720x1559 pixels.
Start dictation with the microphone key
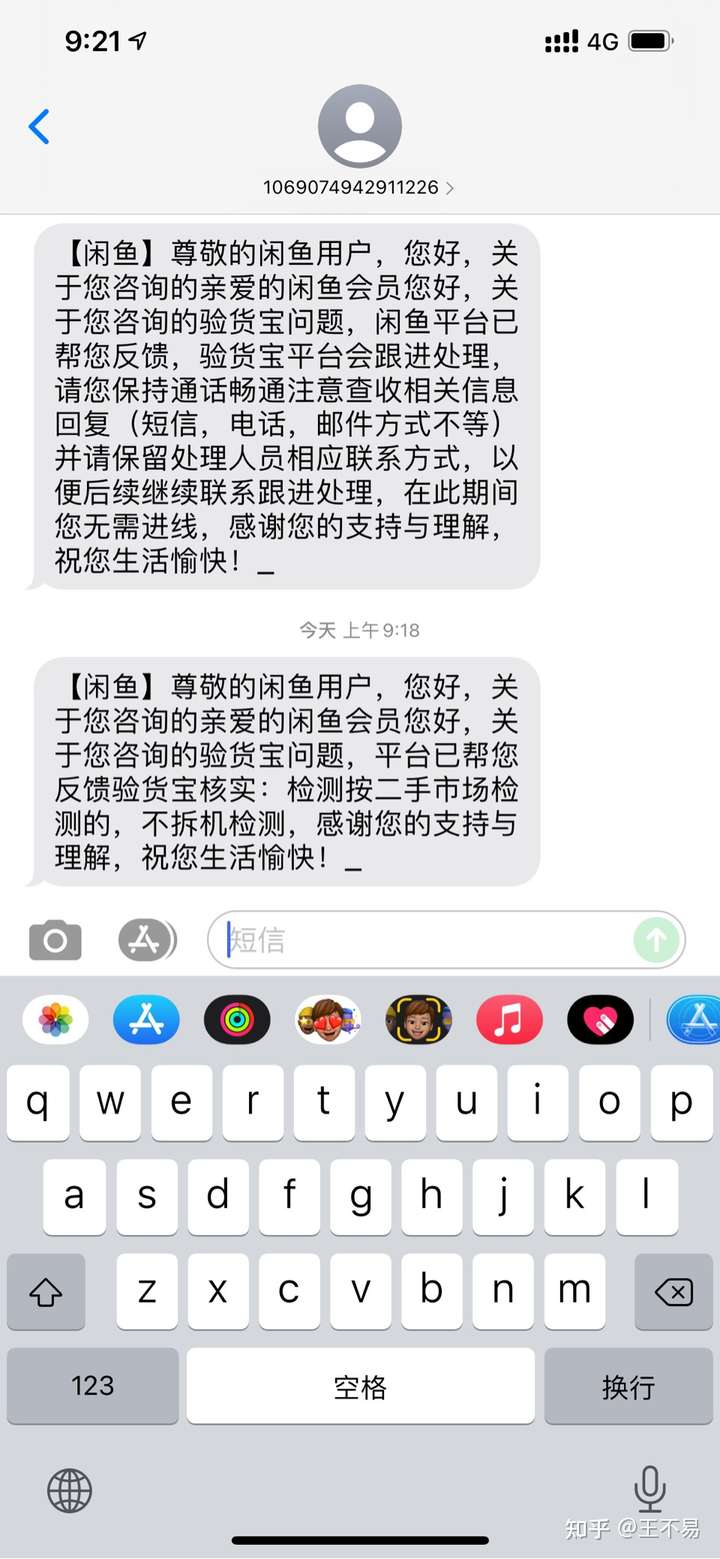[650, 1489]
